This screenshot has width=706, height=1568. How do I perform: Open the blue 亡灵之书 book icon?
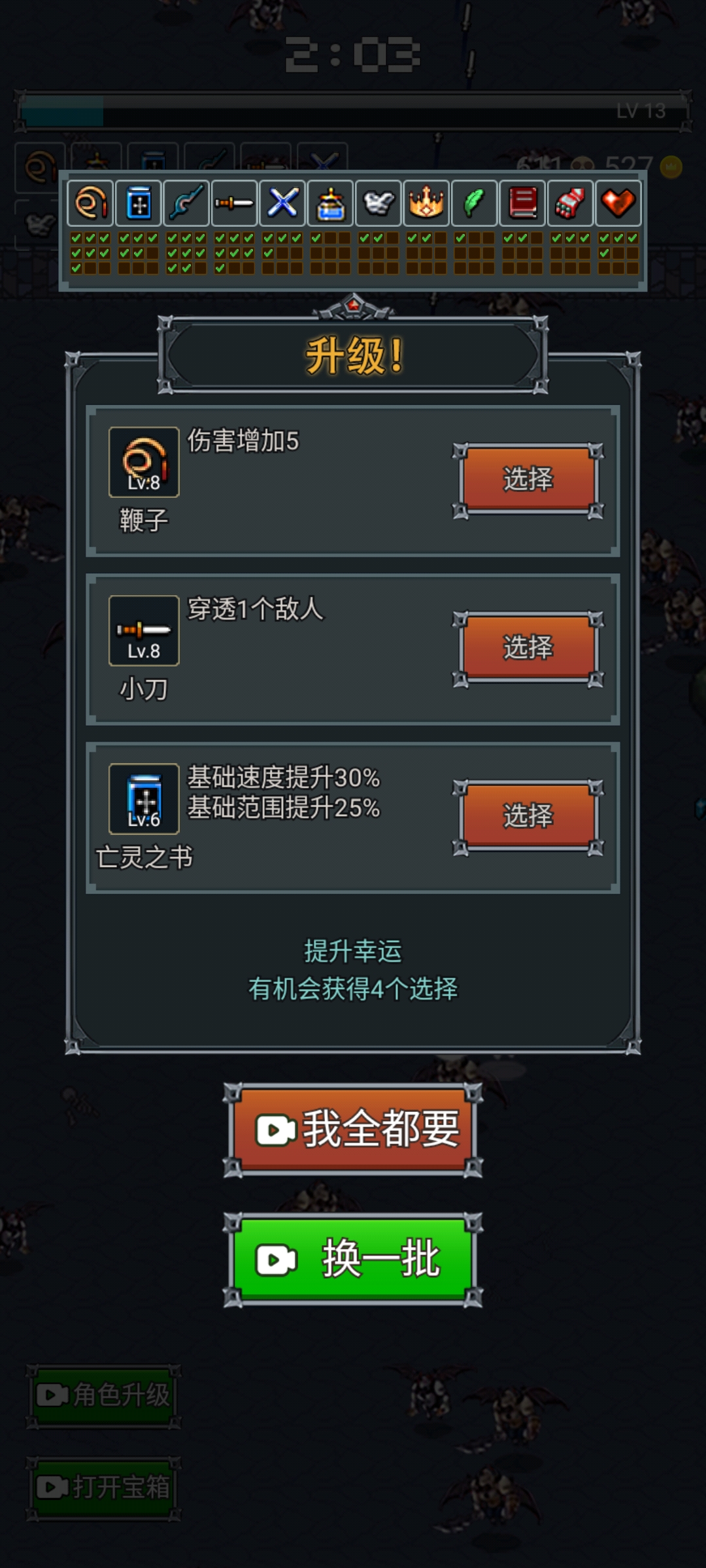(x=139, y=203)
